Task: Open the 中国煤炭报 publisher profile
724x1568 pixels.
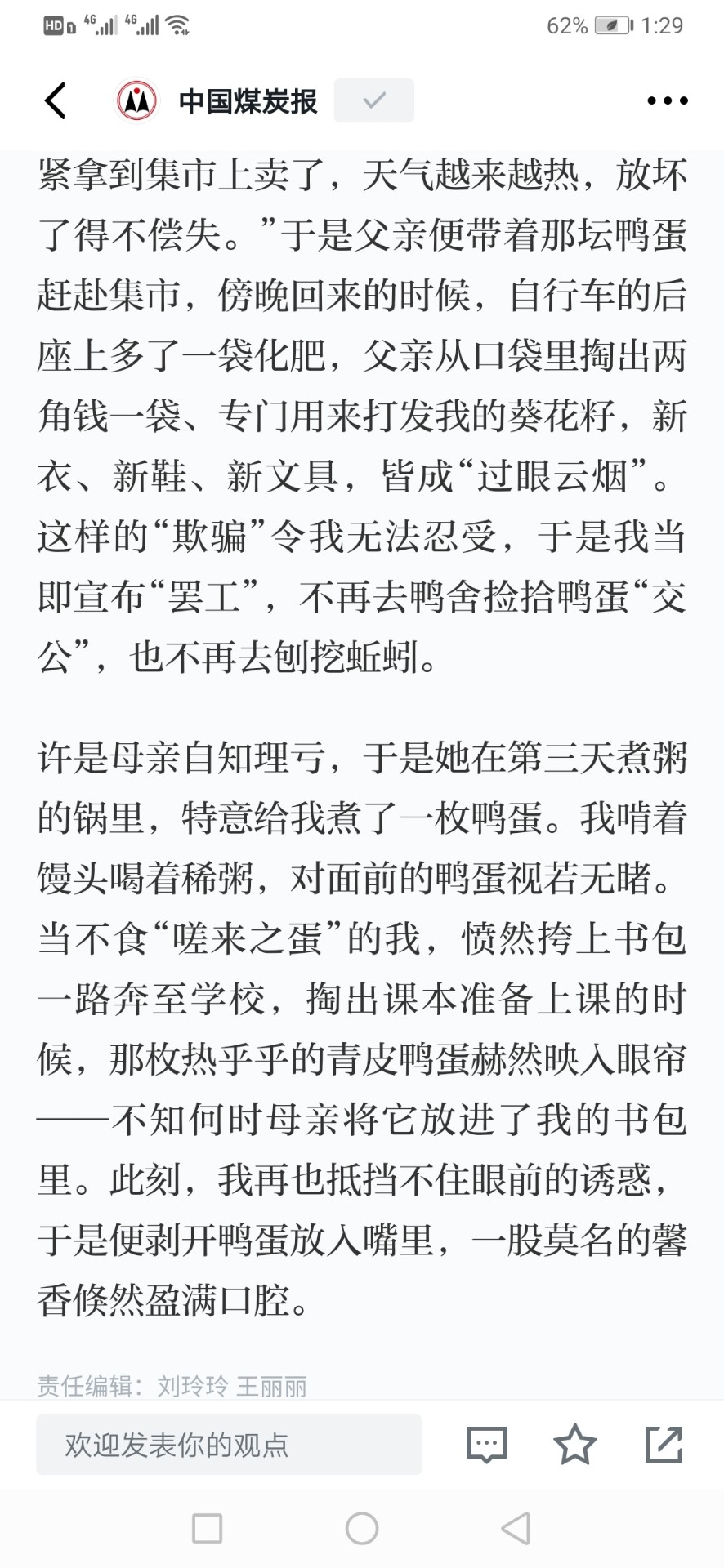Action: tap(217, 101)
